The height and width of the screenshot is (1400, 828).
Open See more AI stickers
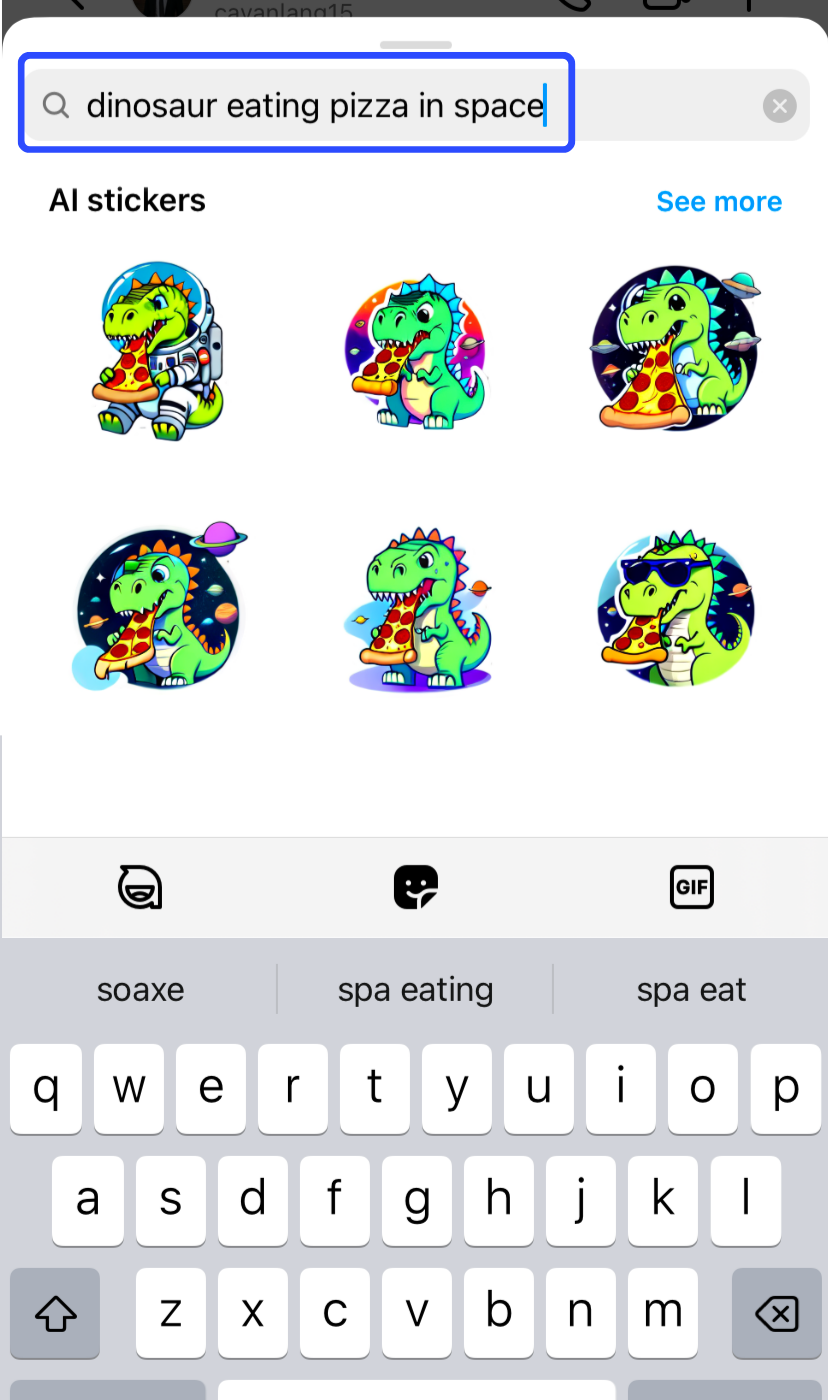point(718,201)
